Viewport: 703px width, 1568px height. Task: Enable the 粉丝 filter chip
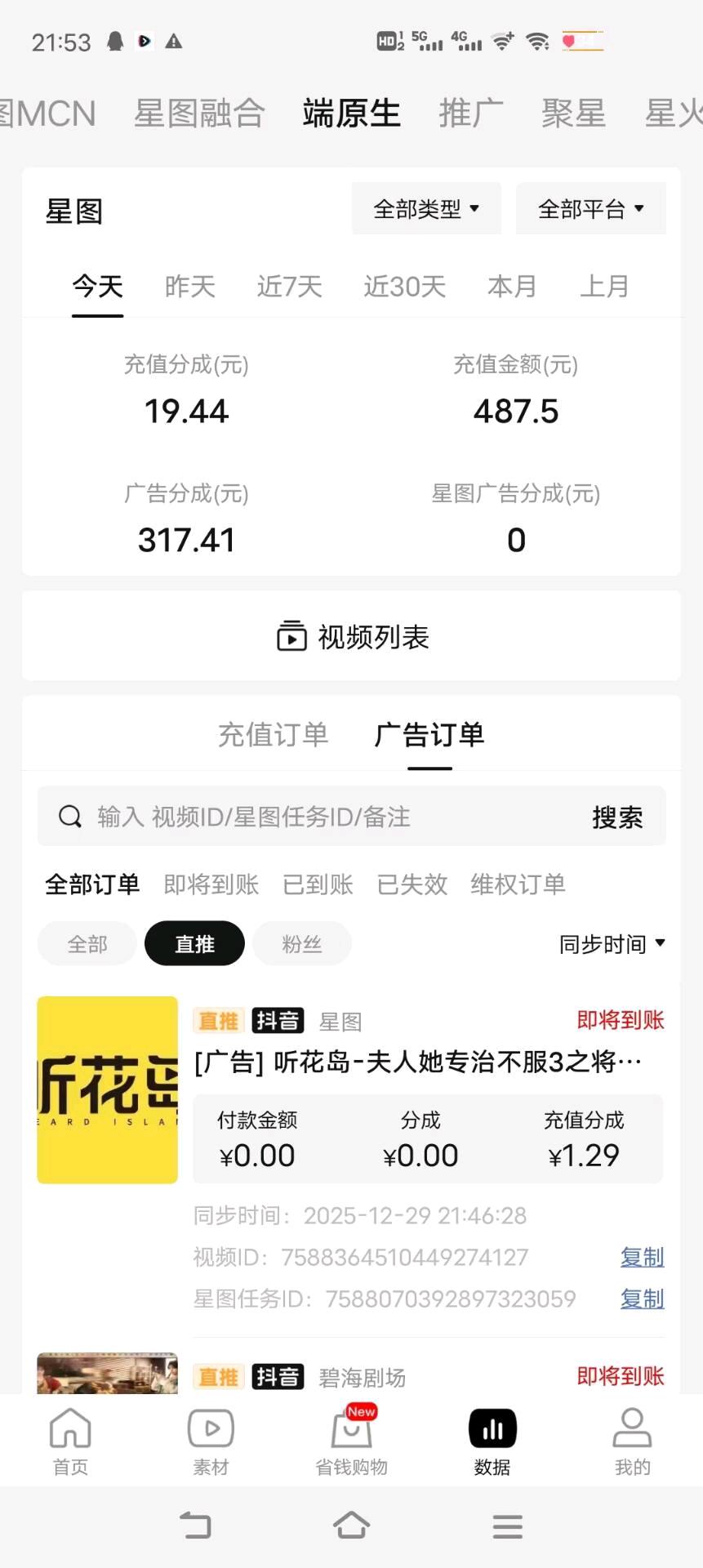click(302, 943)
